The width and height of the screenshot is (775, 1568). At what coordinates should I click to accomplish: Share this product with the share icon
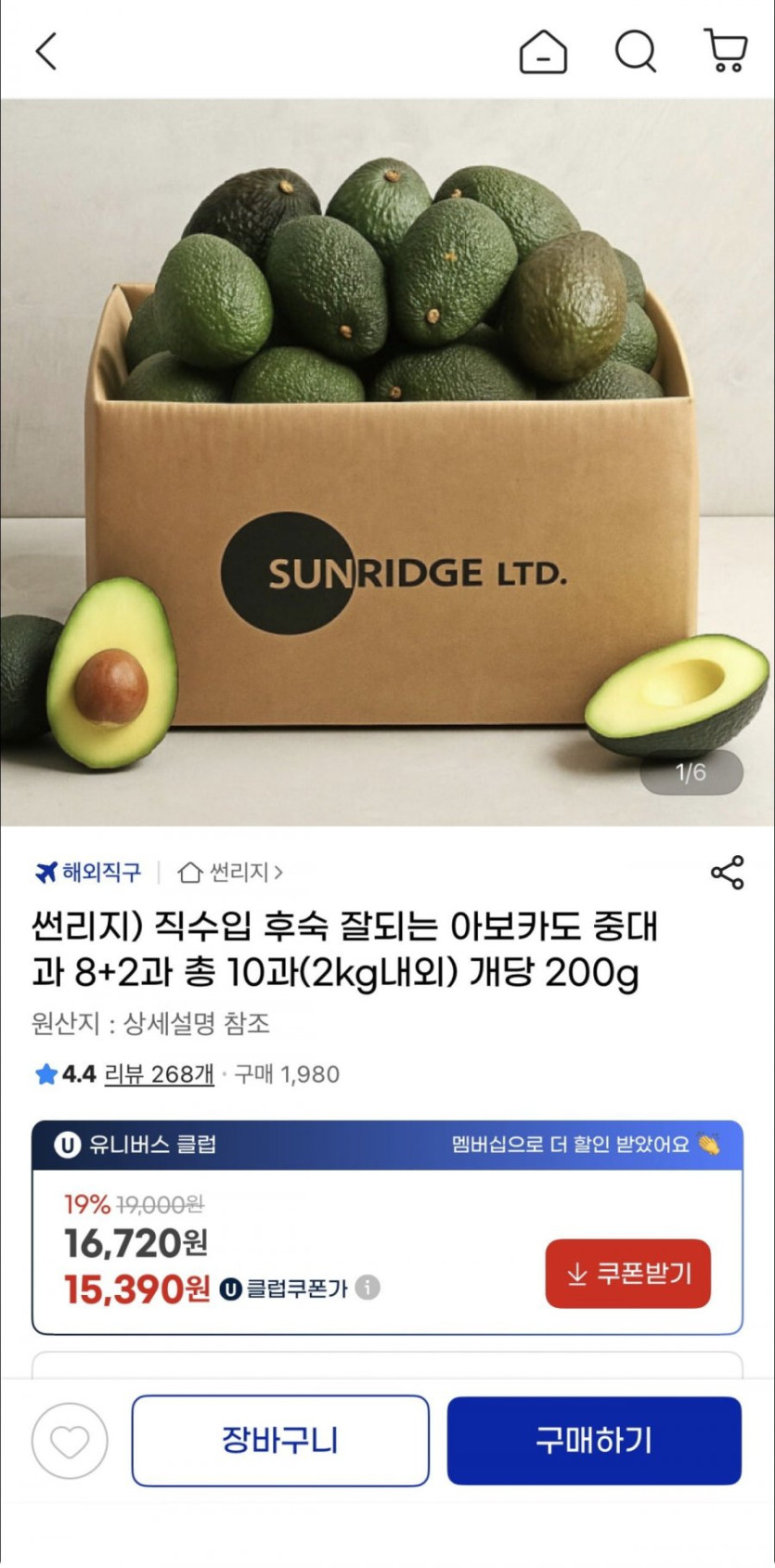click(729, 872)
